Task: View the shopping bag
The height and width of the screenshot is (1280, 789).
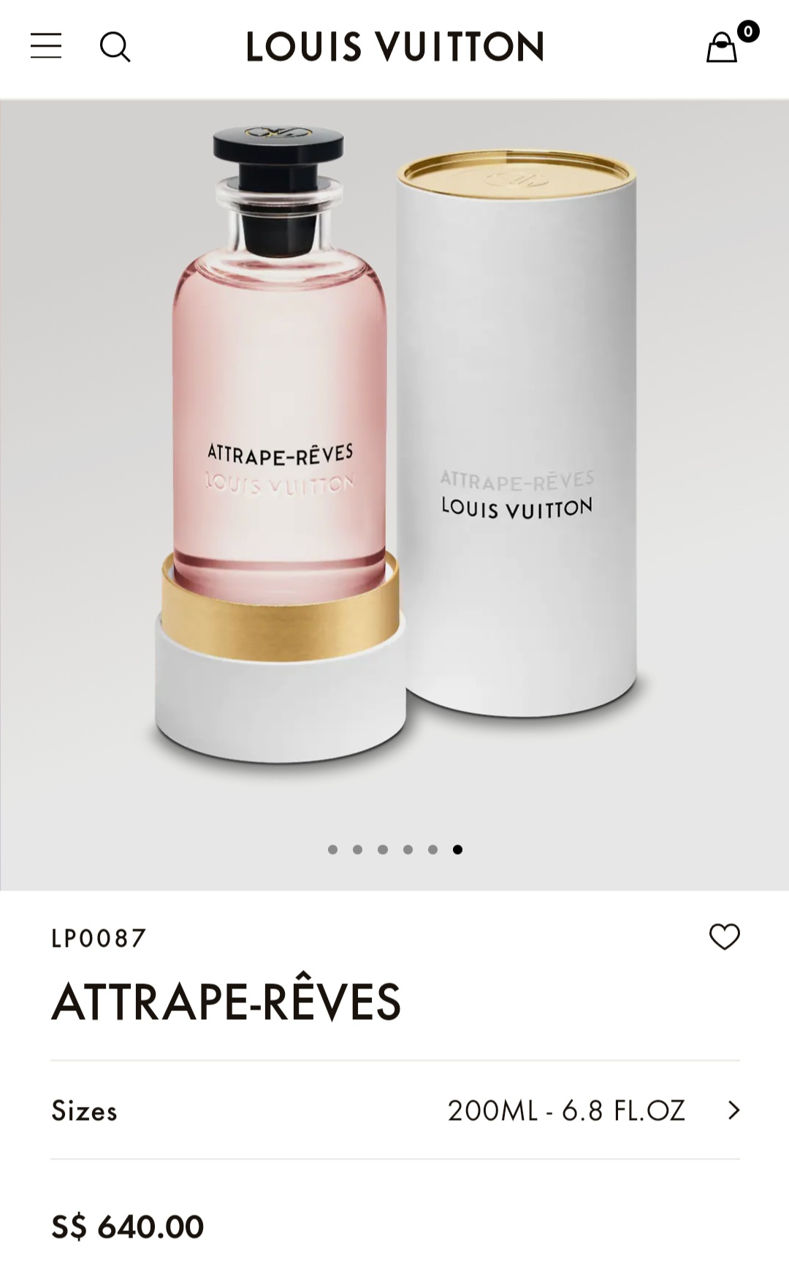Action: tap(723, 47)
